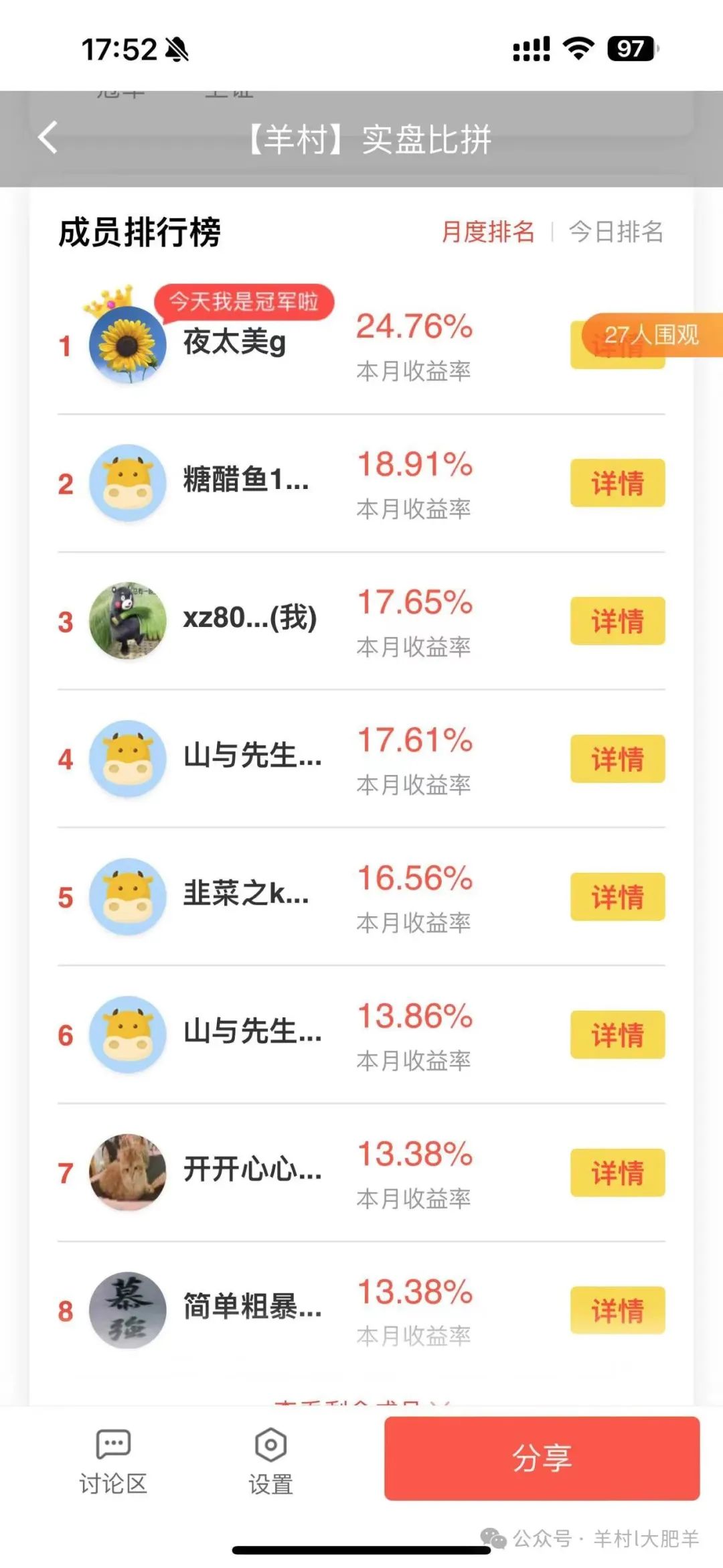Image resolution: width=723 pixels, height=1568 pixels.
Task: Show 详情 for 简单粗暴...
Action: 617,1310
